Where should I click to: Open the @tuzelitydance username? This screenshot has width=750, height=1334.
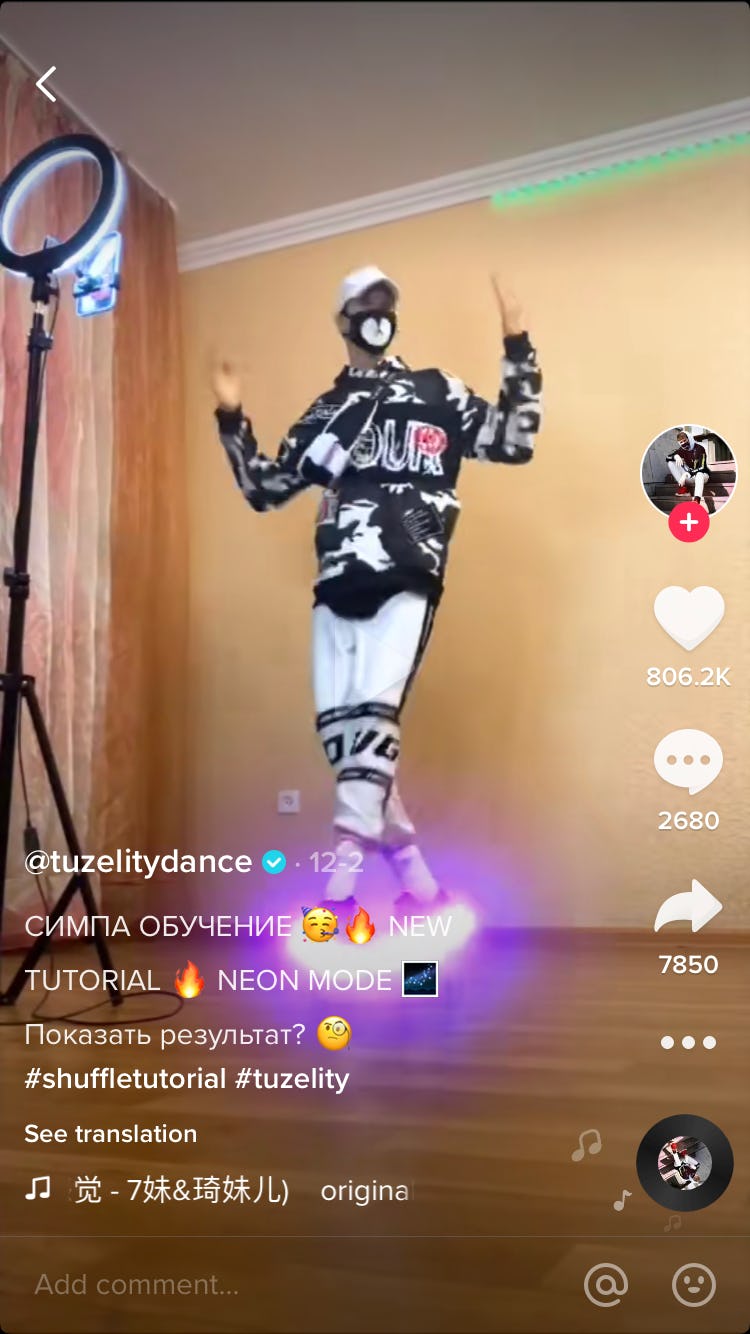coord(139,862)
